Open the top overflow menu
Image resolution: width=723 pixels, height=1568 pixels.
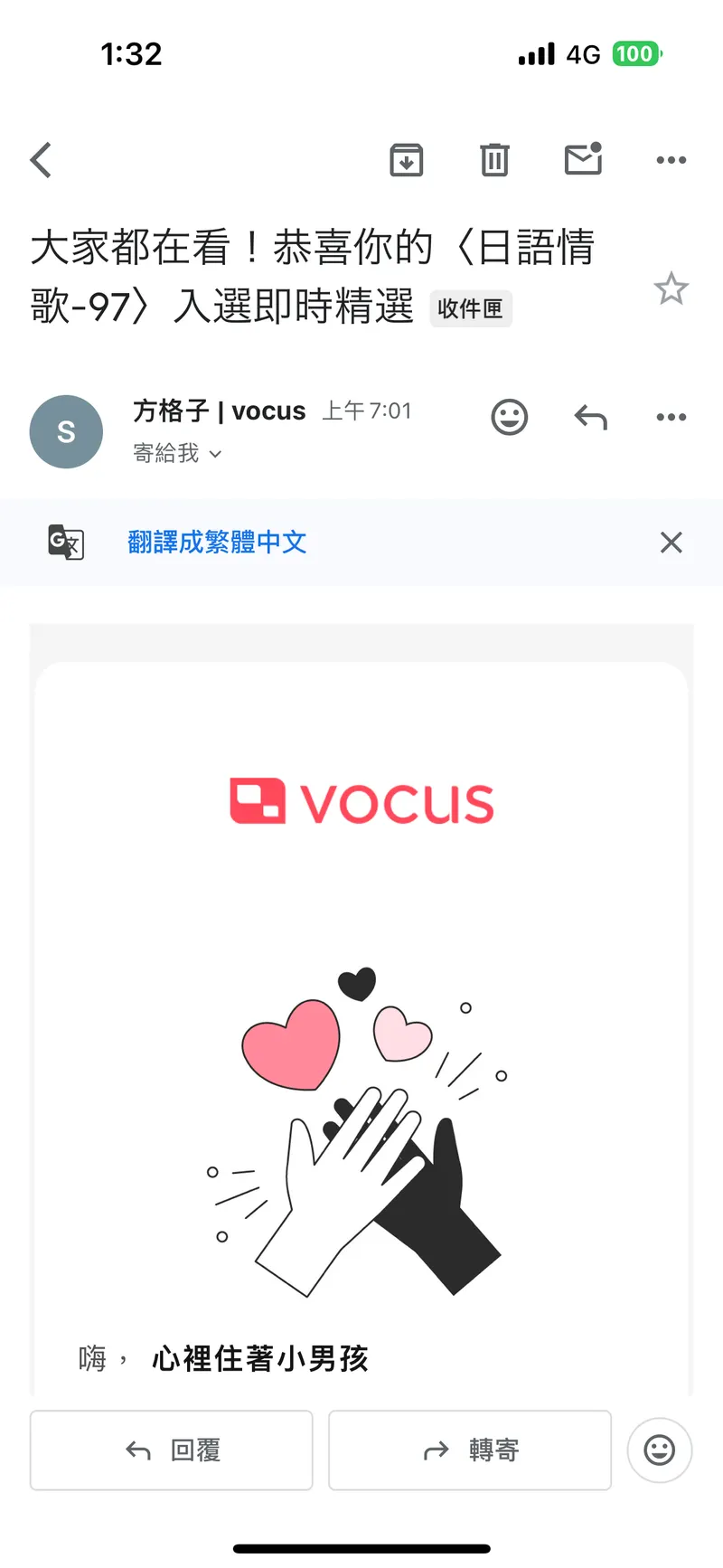[671, 160]
